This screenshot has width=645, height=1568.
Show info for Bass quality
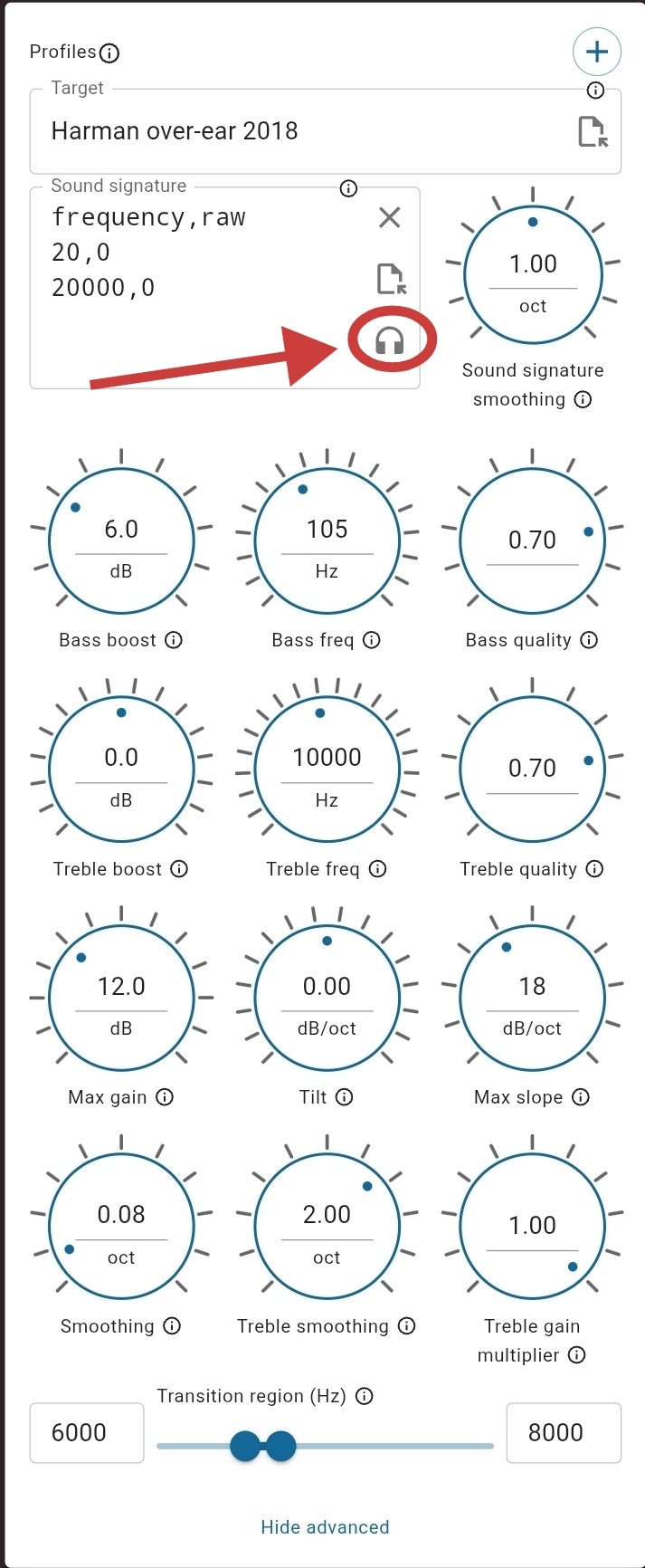point(589,640)
